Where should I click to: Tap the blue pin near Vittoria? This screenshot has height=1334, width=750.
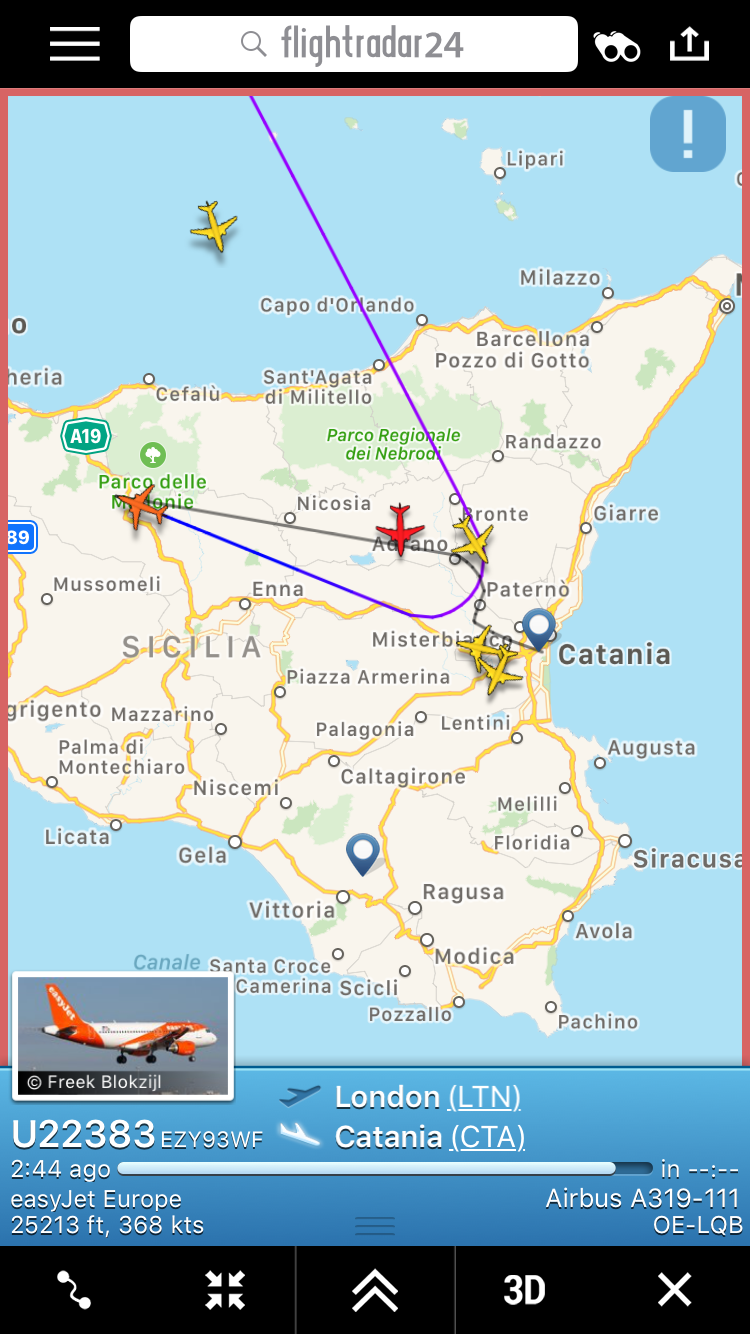362,855
